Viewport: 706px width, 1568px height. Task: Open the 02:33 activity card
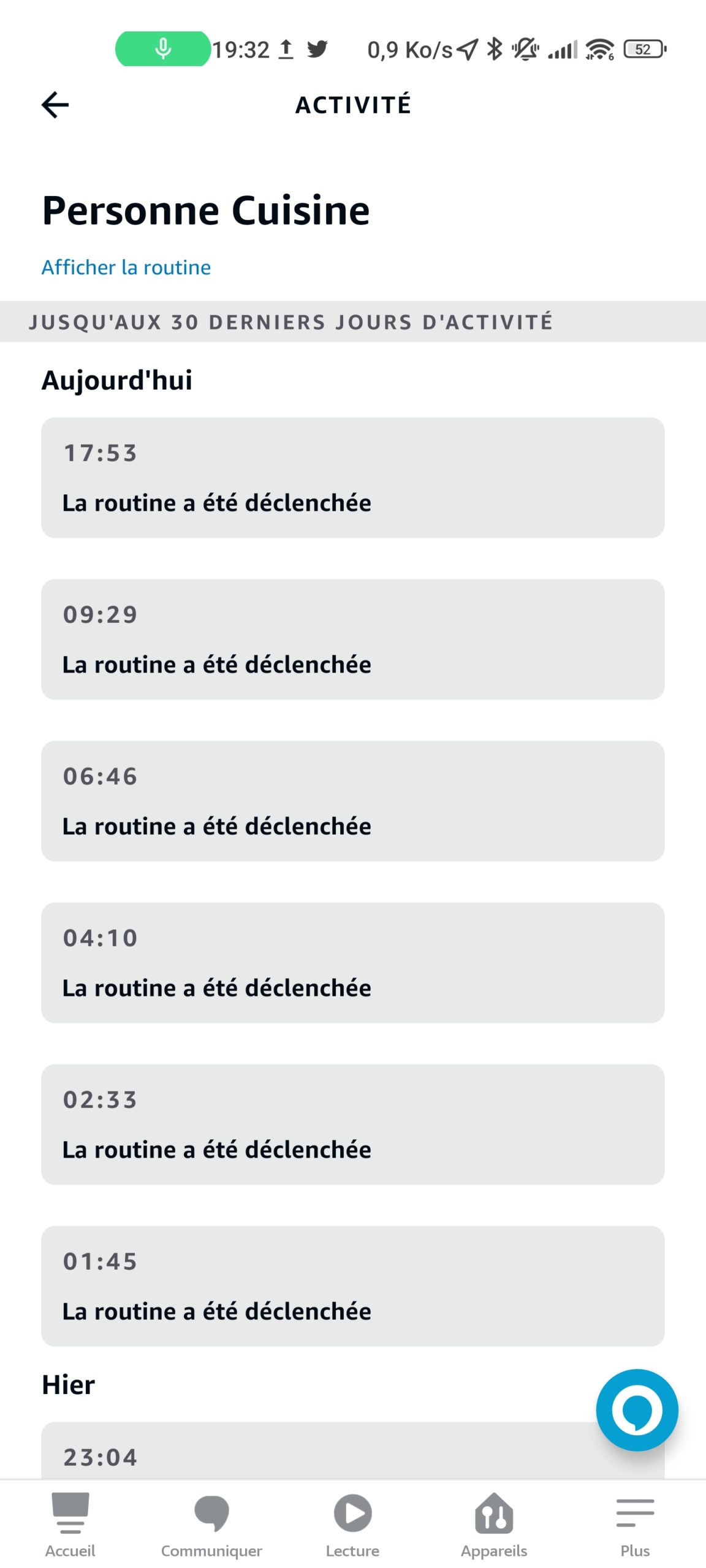(x=353, y=1125)
